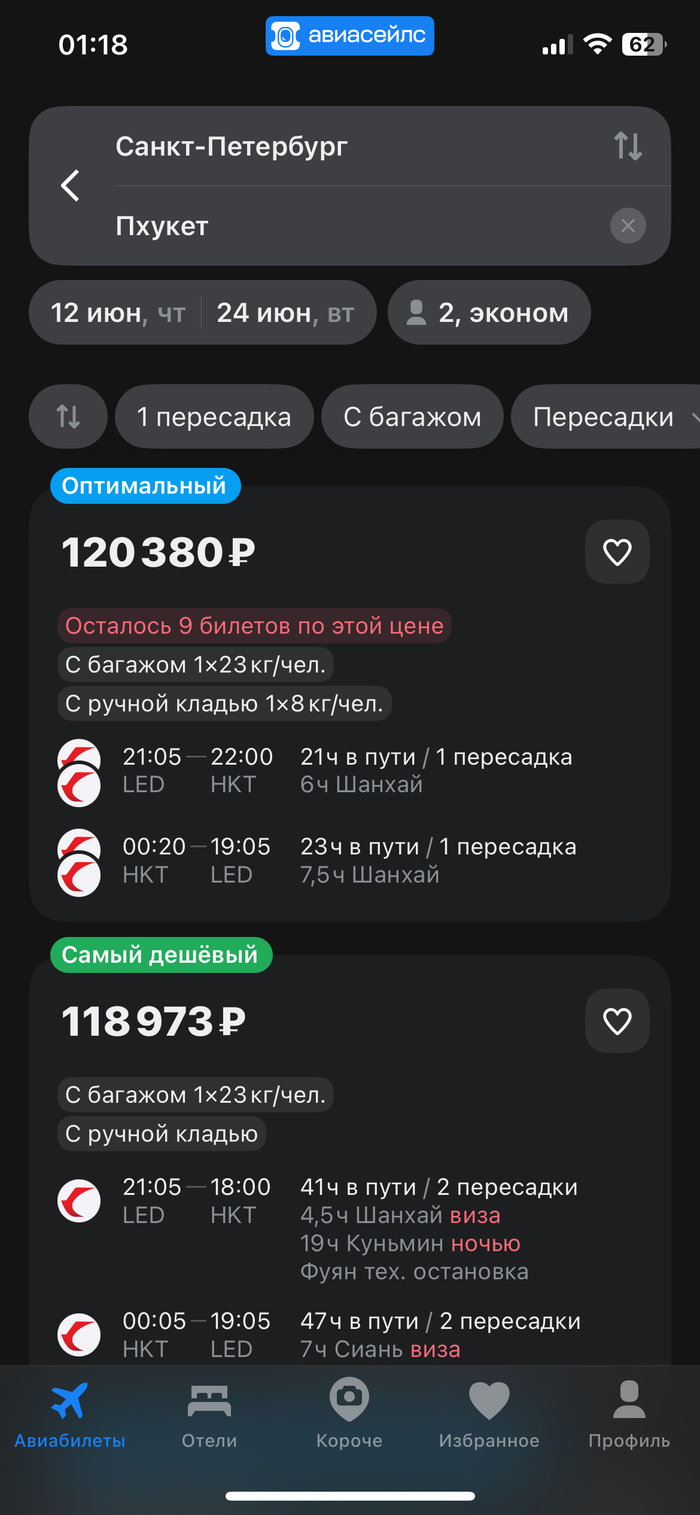Switch to the Короче tab

349,1415
